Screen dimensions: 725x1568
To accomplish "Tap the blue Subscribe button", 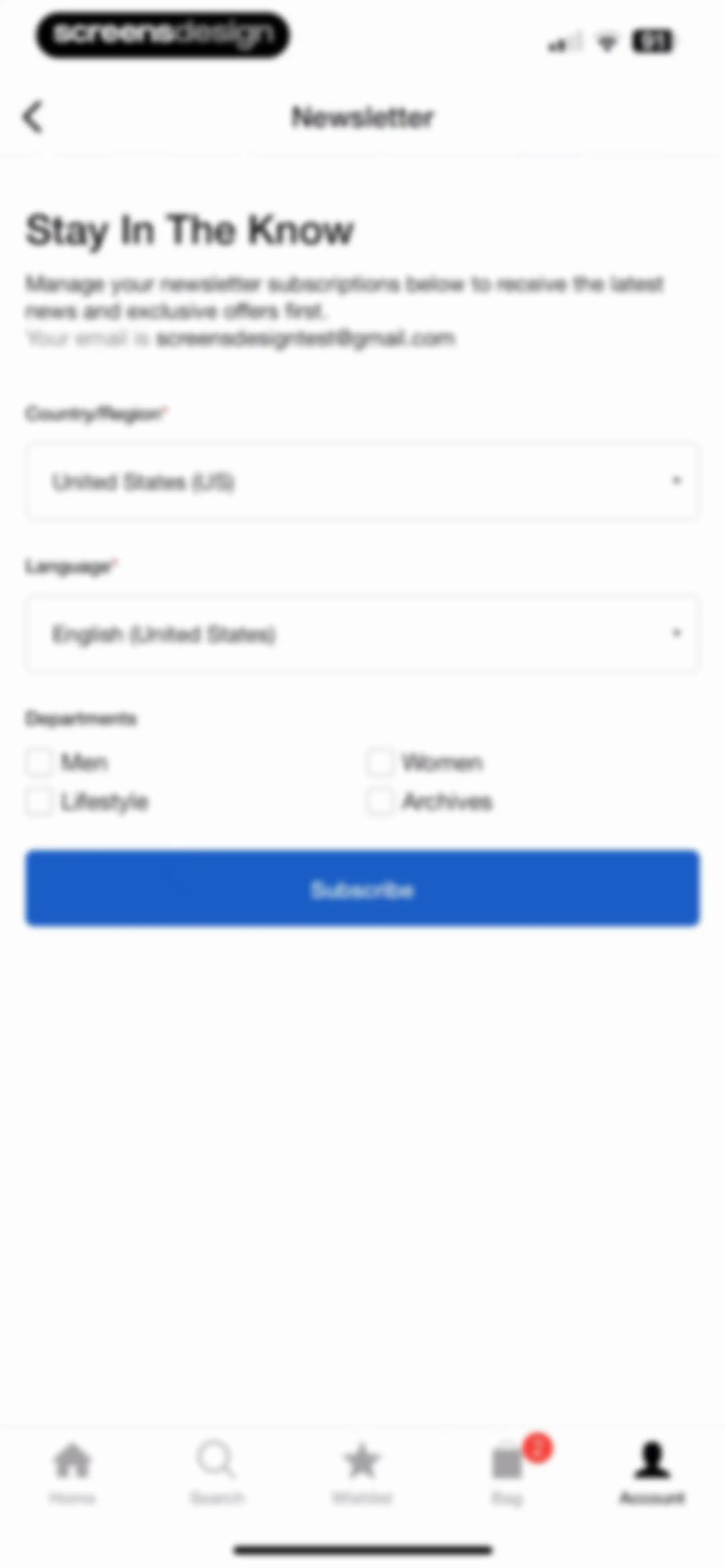I will pos(362,889).
